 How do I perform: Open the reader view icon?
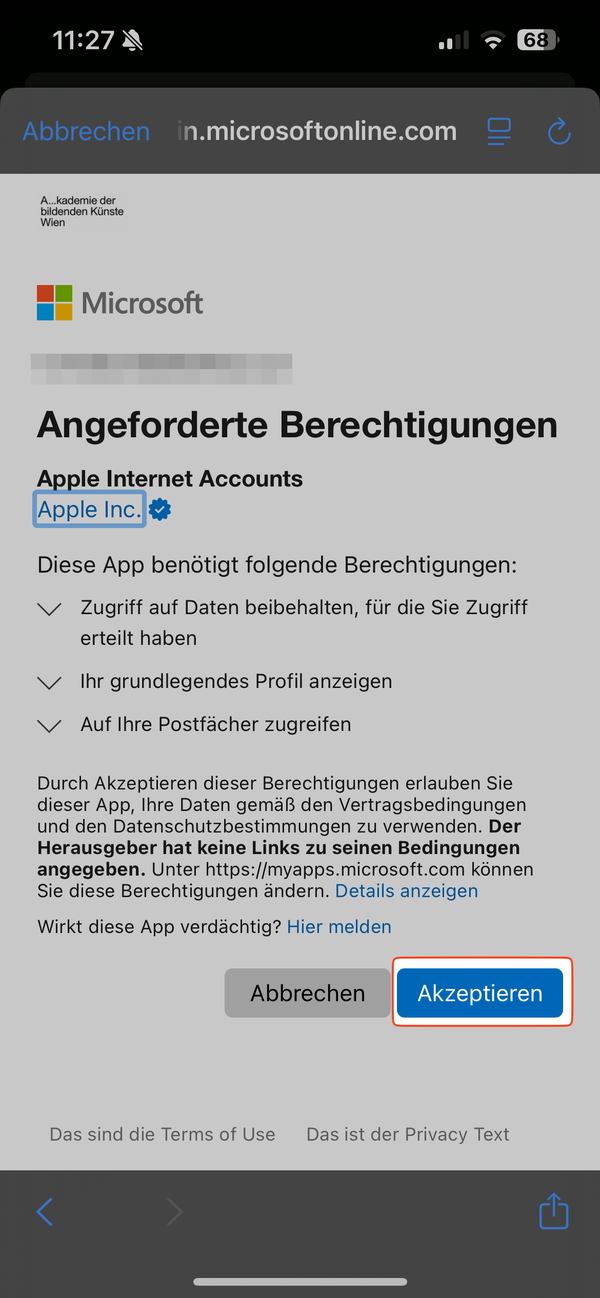[499, 131]
